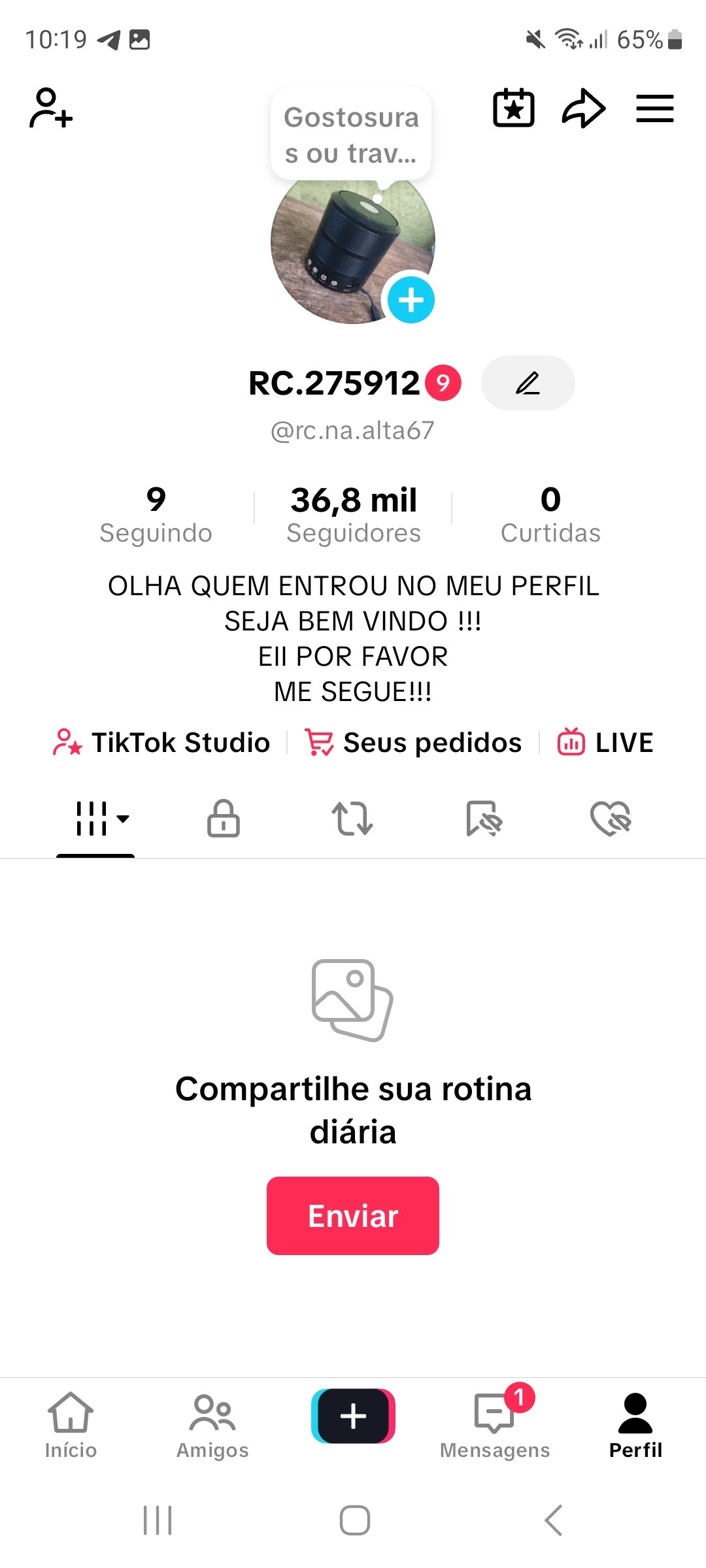Open the add friends icon
Viewport: 706px width, 1568px height.
click(50, 108)
